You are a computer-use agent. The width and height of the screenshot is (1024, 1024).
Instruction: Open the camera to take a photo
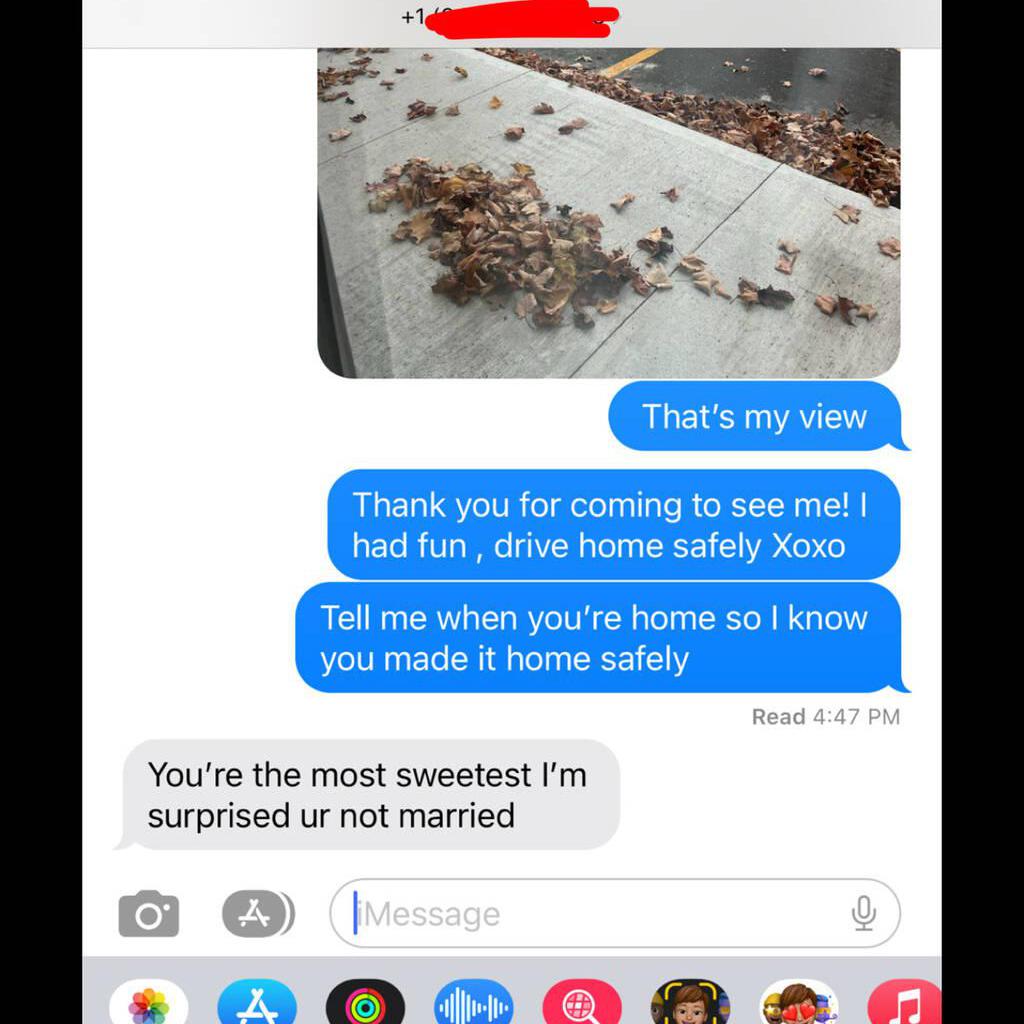pos(148,913)
